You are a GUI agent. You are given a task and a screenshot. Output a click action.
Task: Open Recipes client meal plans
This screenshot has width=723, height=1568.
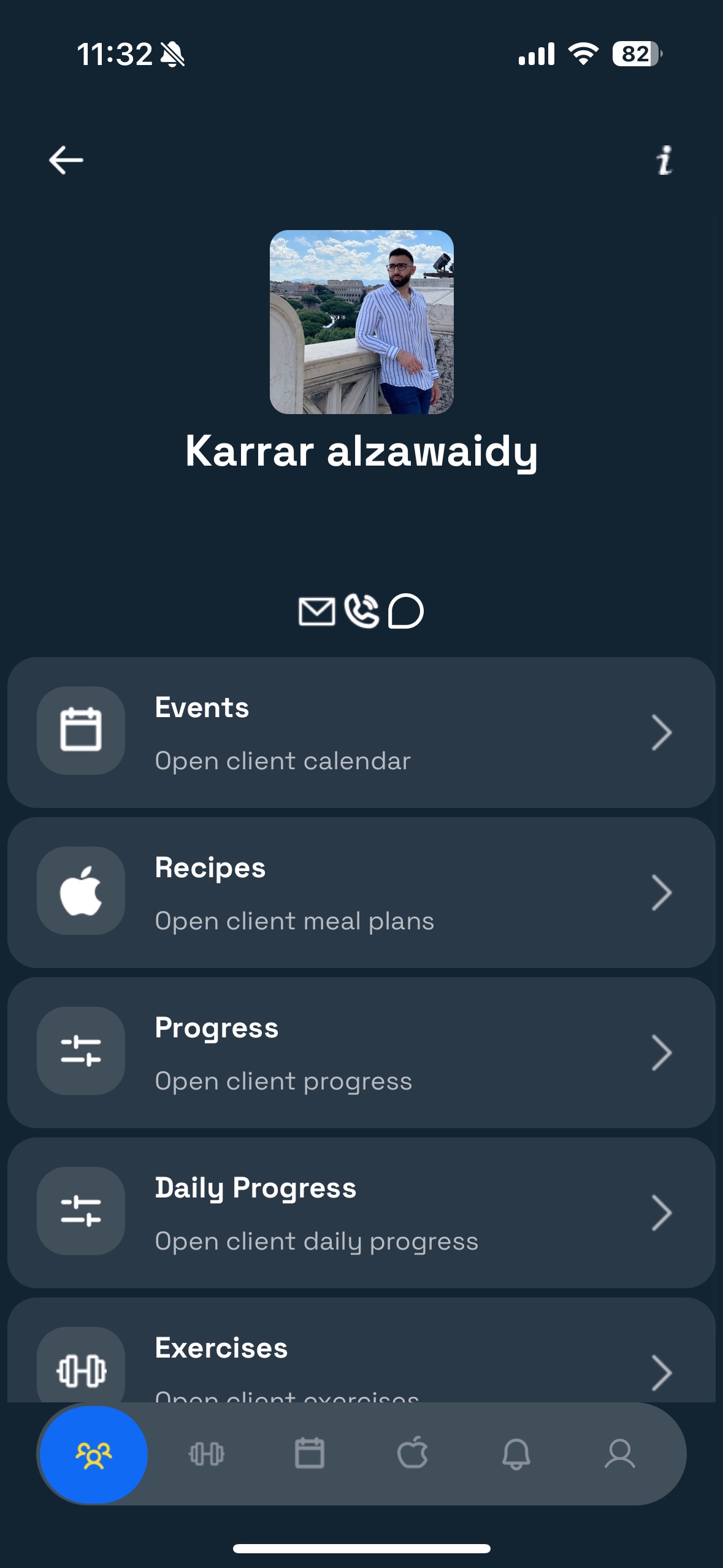tap(361, 893)
